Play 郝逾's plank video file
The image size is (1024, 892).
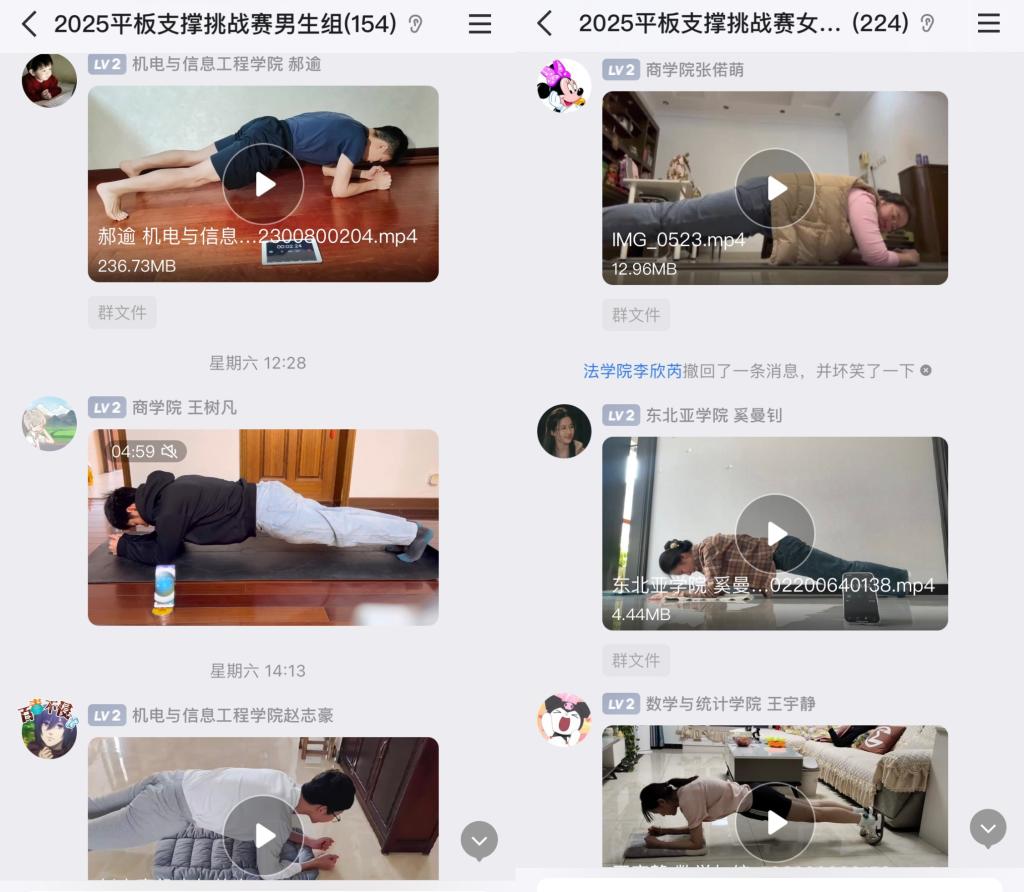[263, 184]
